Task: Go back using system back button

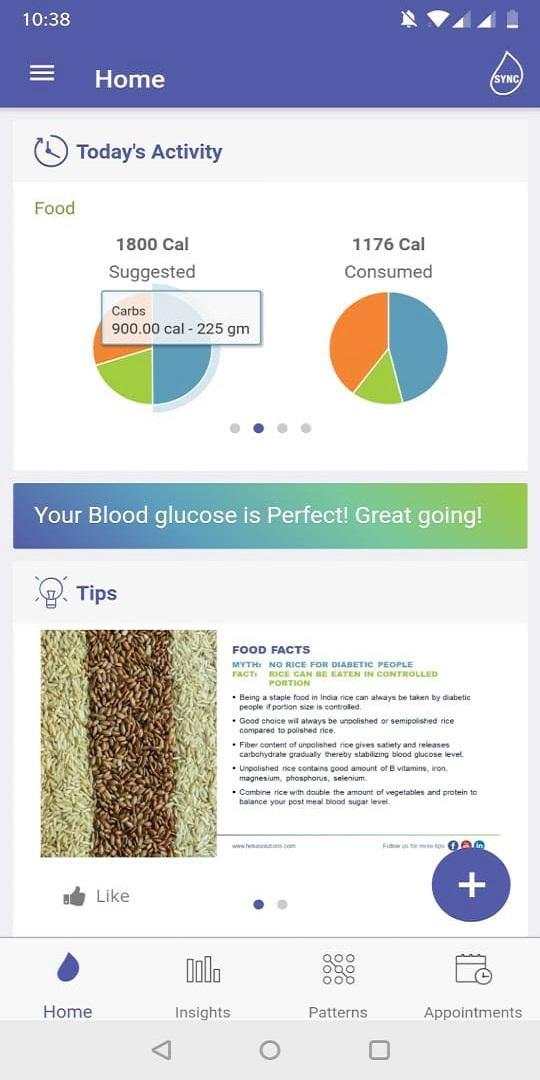Action: 161,1050
